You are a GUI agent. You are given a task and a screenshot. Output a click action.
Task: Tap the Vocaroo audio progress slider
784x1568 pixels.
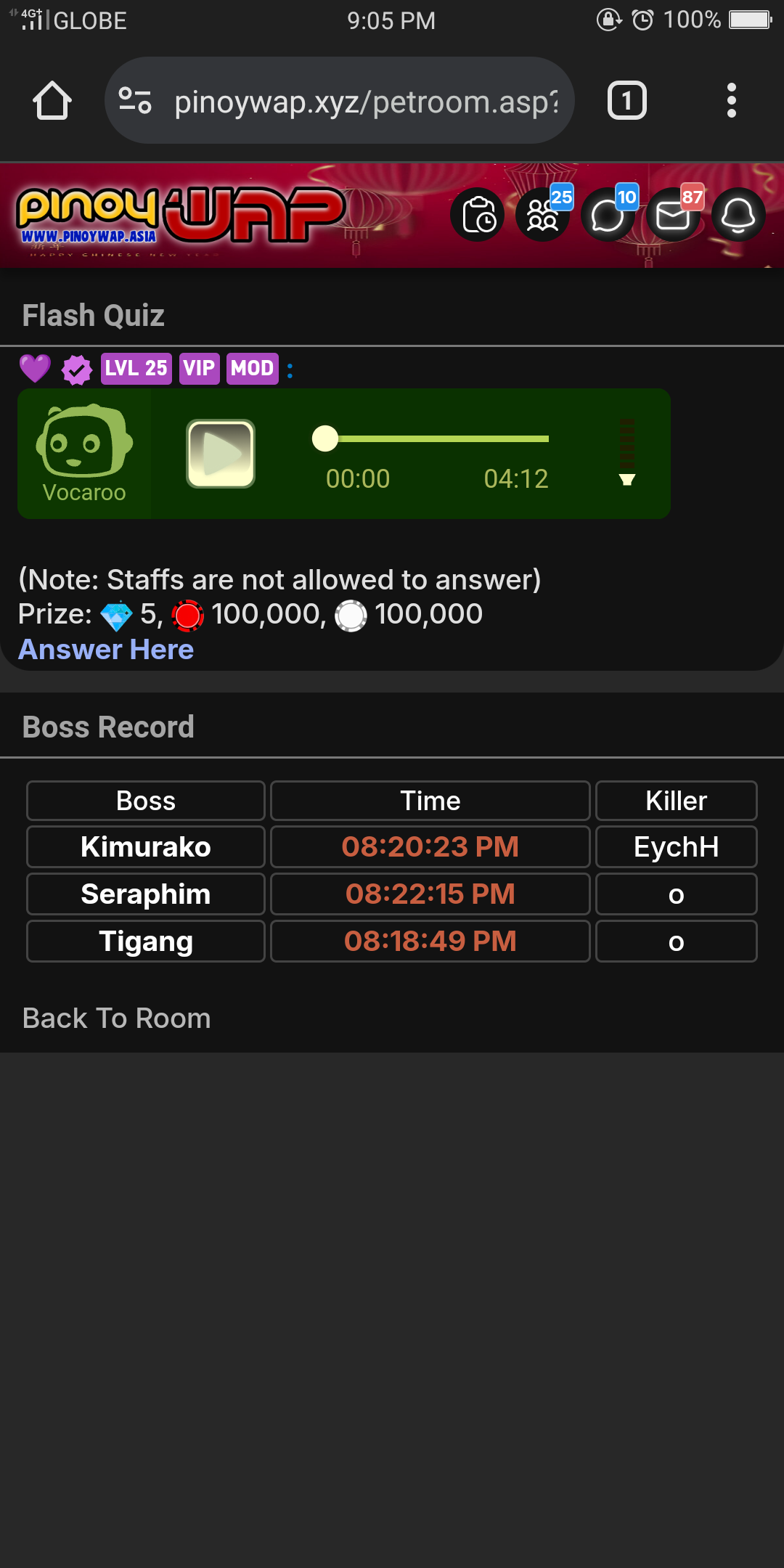point(436,438)
